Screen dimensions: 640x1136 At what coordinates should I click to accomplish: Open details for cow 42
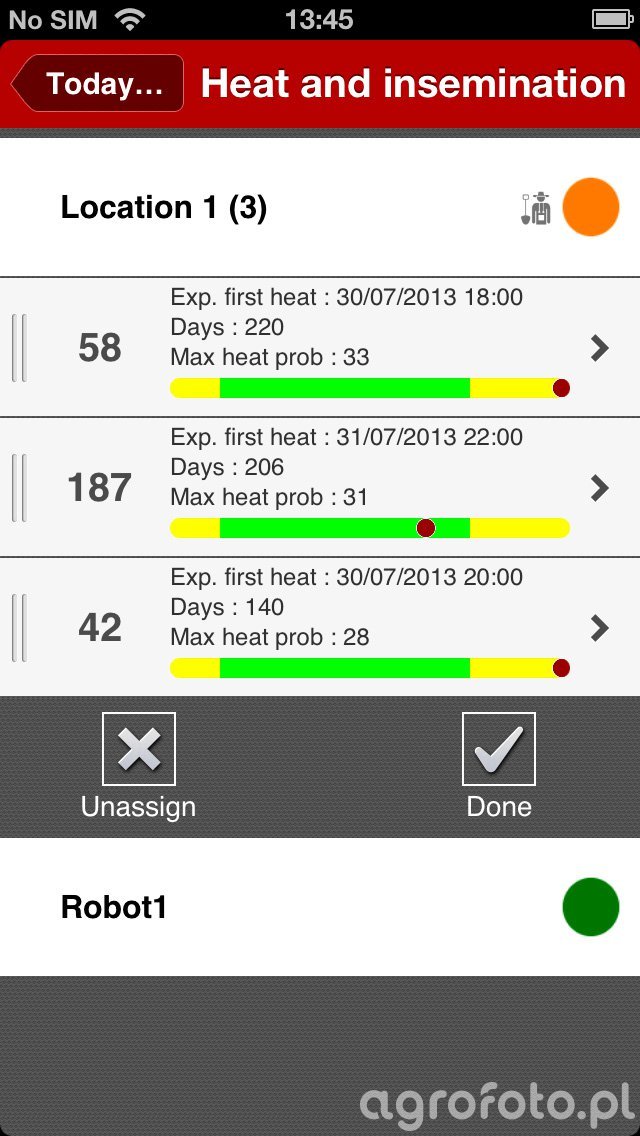[x=598, y=628]
